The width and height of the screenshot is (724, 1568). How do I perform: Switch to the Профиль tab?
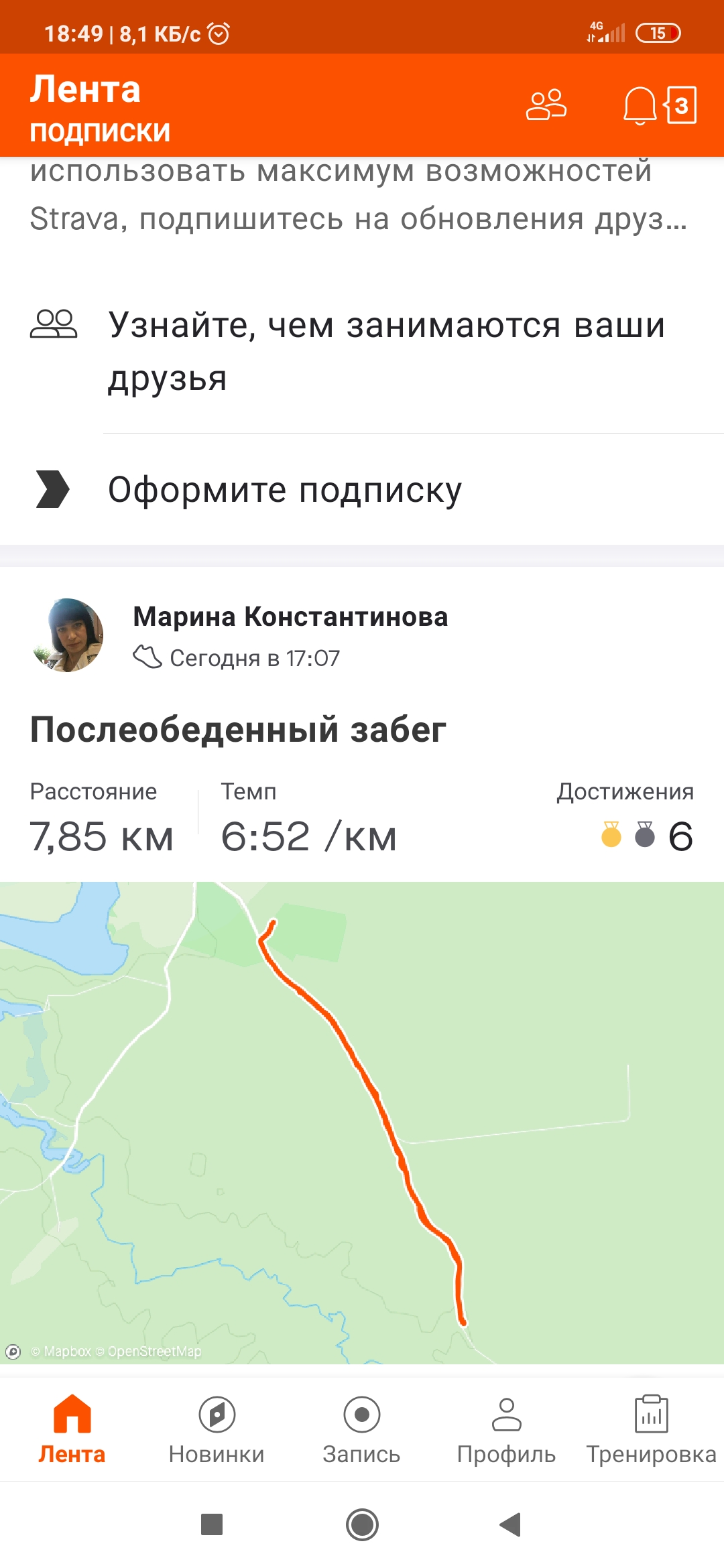pos(506,1429)
